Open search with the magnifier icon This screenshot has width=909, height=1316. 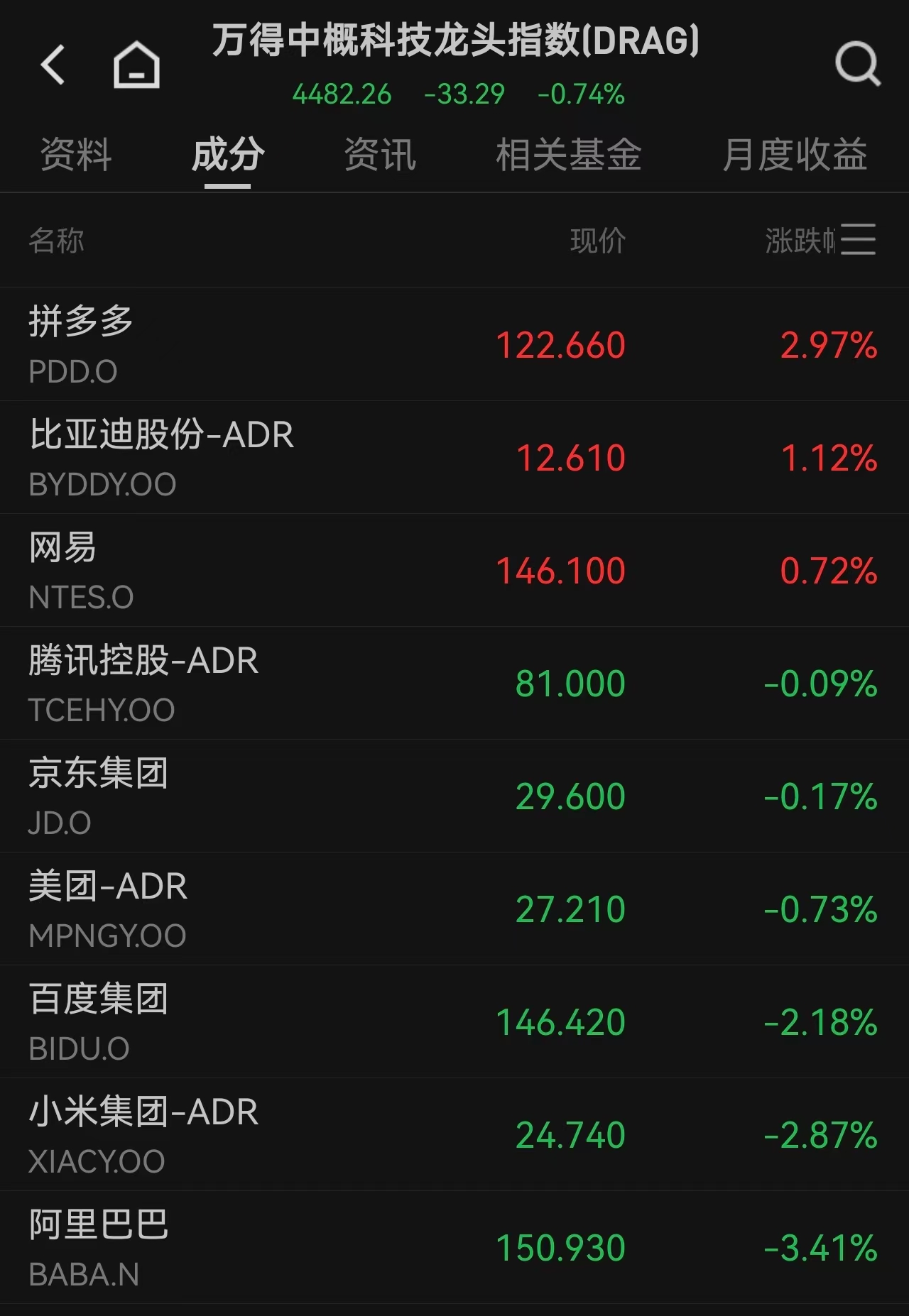(857, 65)
